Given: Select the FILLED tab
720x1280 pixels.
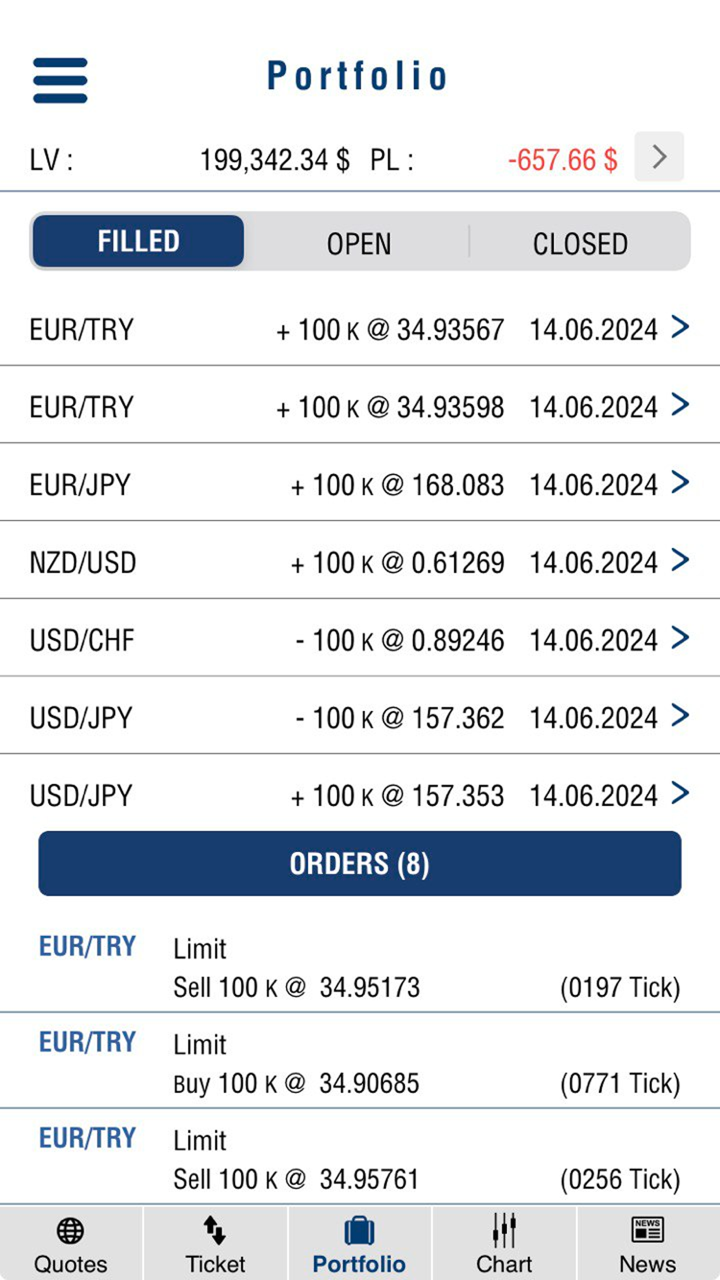Looking at the screenshot, I should click(x=139, y=242).
